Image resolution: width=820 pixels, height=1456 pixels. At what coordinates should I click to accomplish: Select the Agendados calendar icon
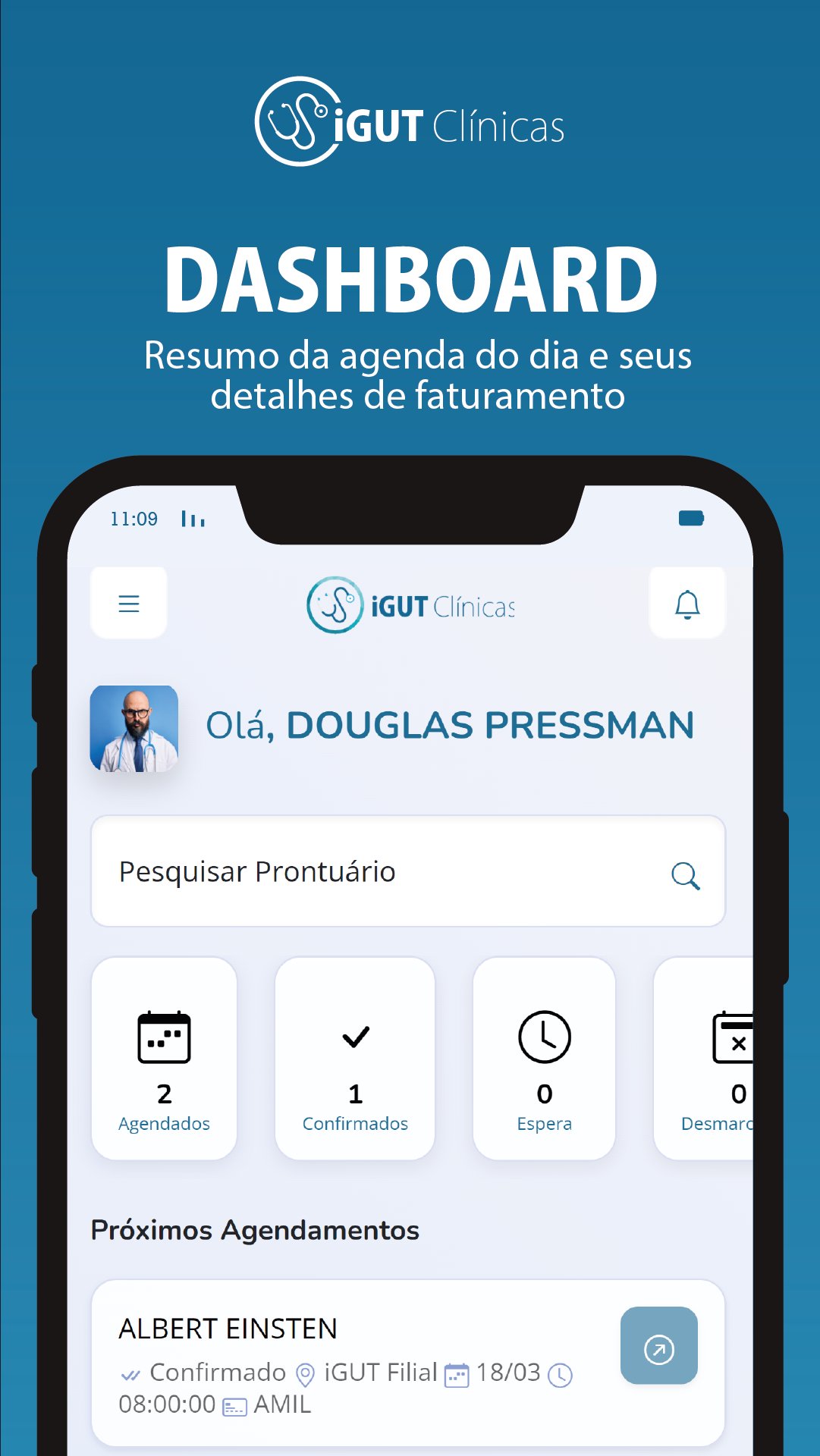pos(164,1037)
